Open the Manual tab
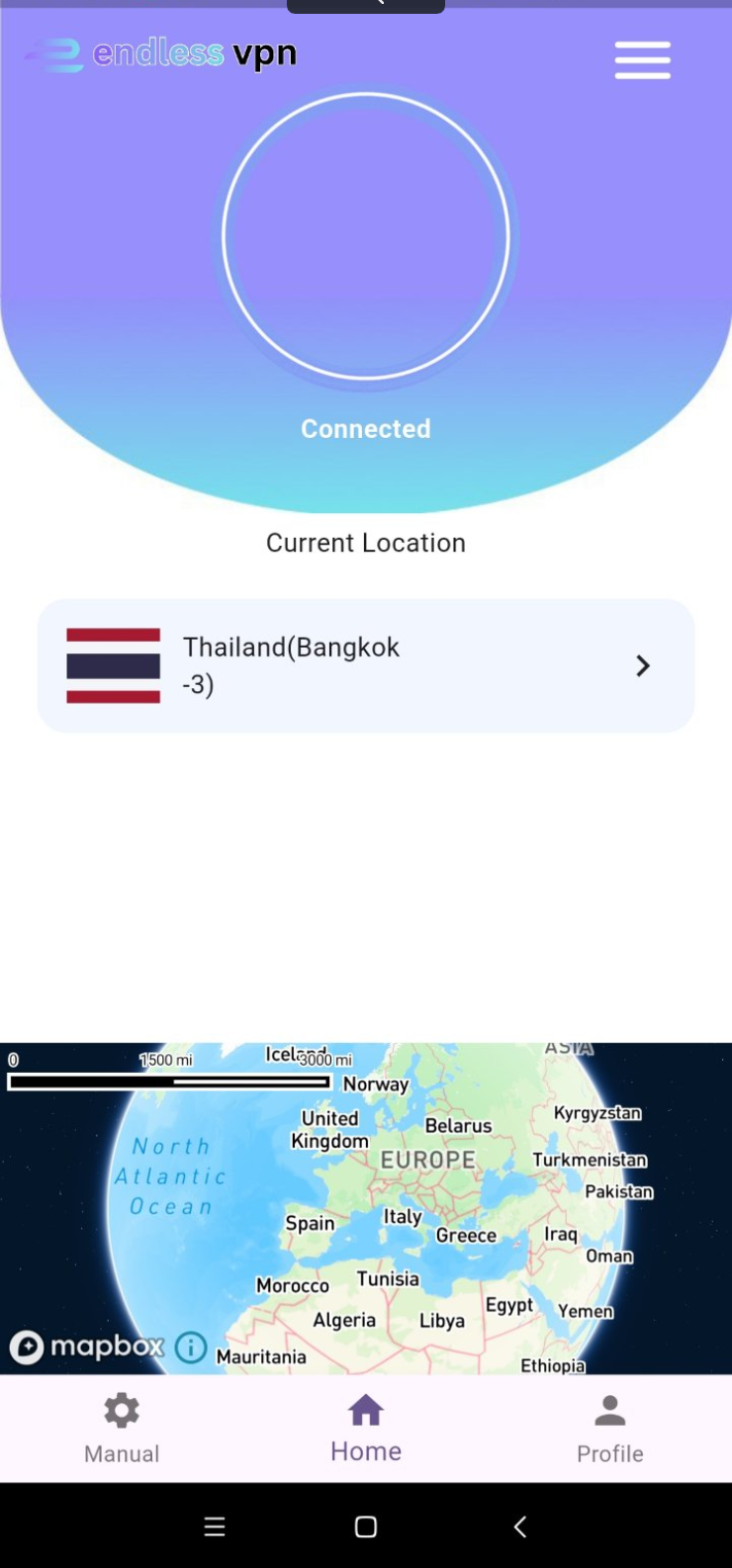The image size is (732, 1568). coord(121,1429)
